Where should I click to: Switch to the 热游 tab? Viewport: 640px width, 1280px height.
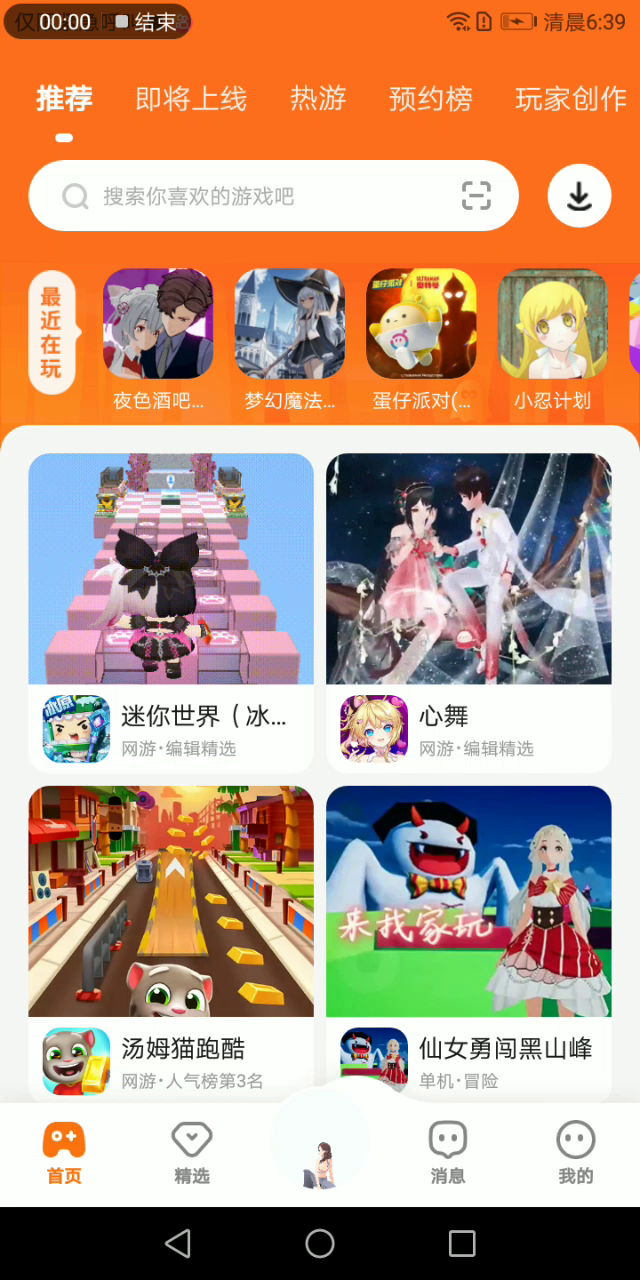pyautogui.click(x=318, y=98)
